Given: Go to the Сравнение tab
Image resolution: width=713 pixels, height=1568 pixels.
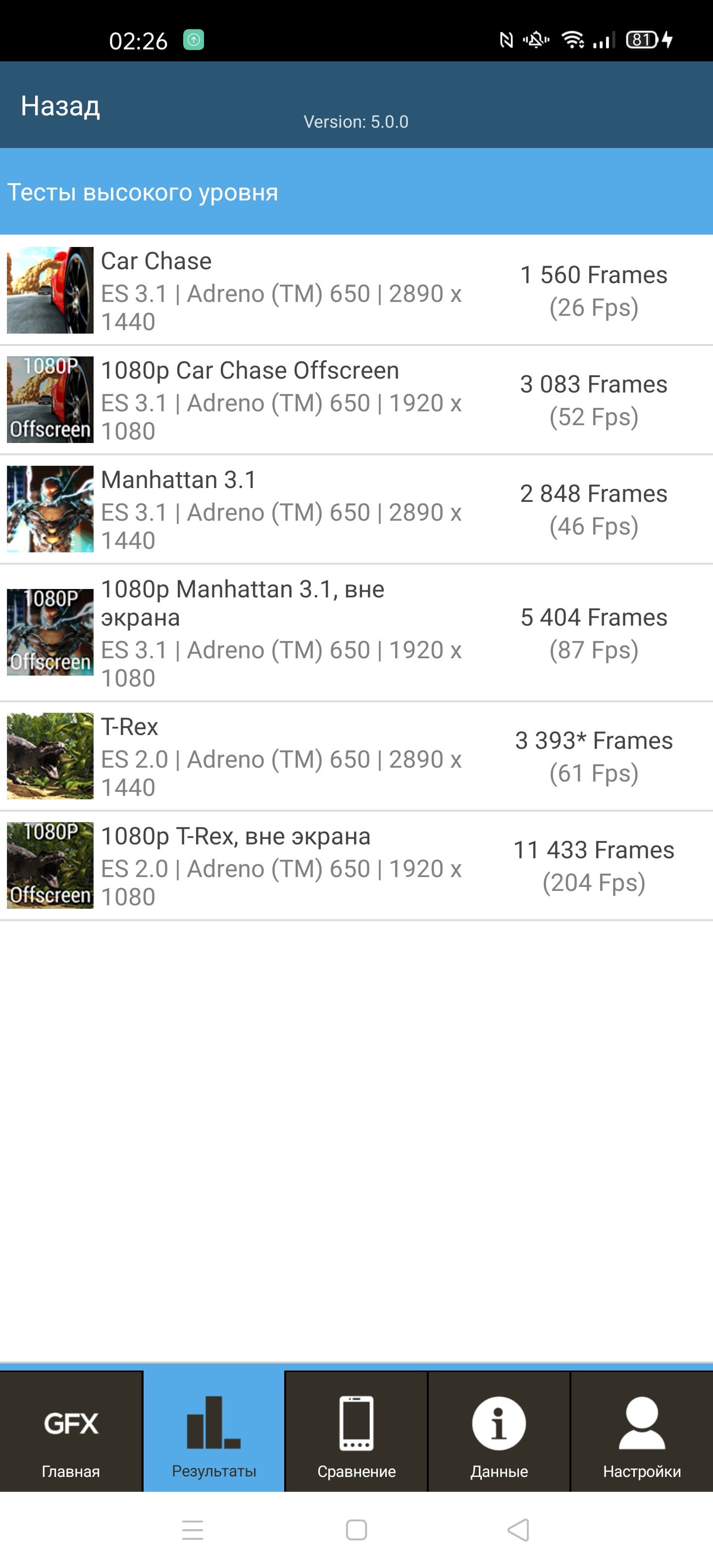Looking at the screenshot, I should click(356, 1432).
